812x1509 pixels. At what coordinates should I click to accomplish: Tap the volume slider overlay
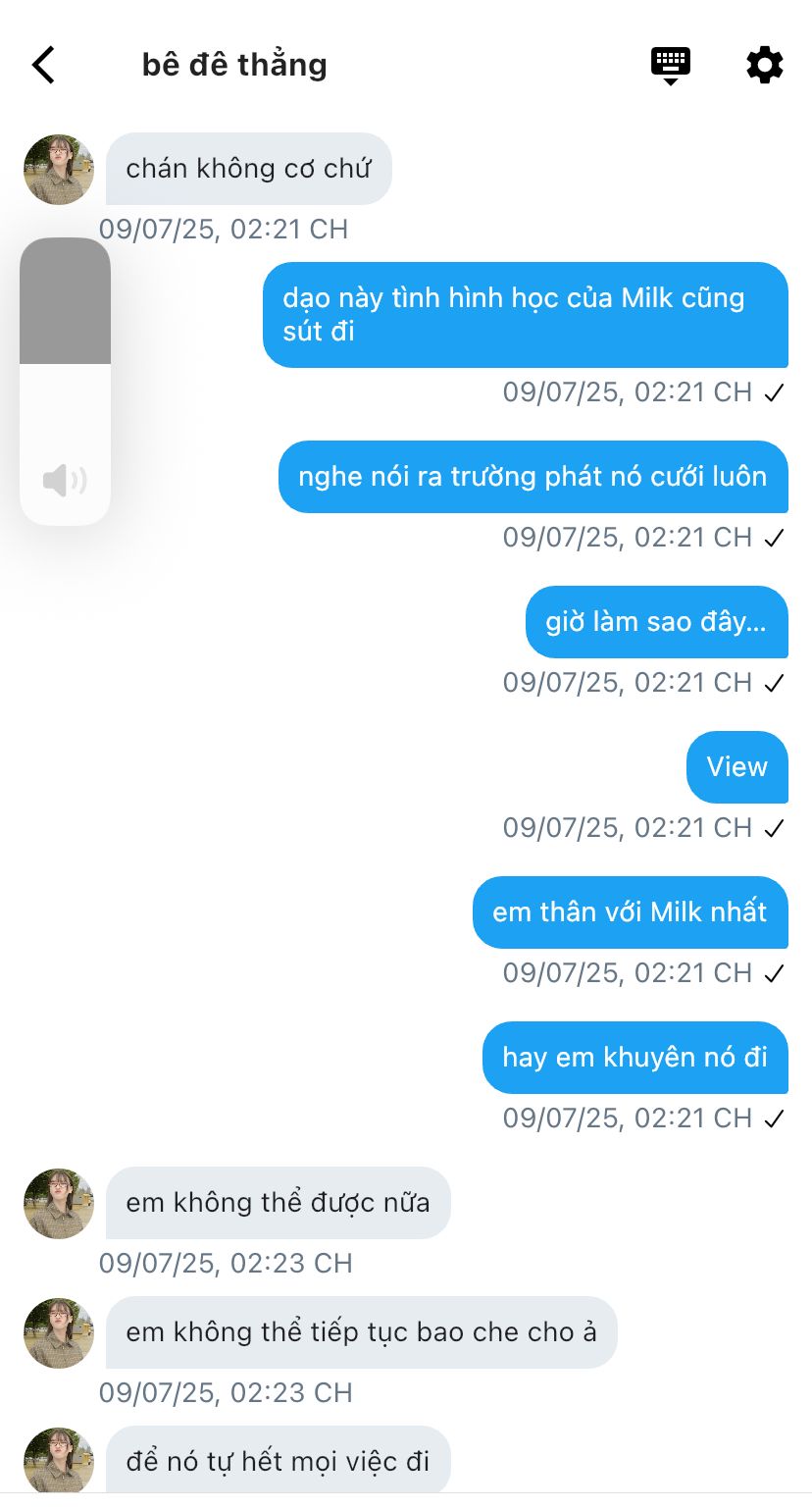click(x=65, y=381)
